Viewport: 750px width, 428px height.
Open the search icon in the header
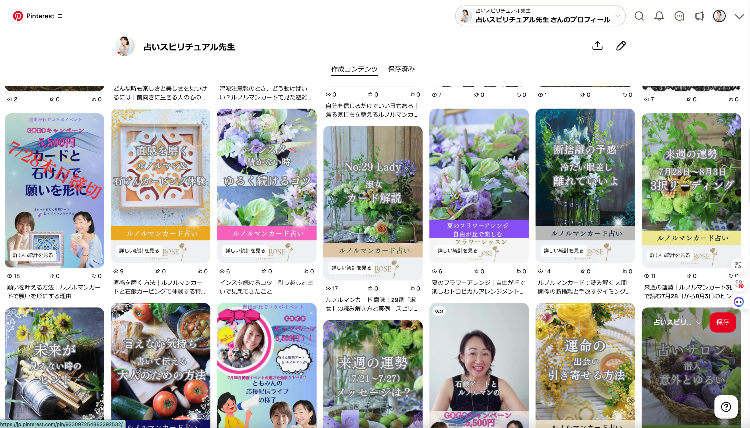[640, 16]
